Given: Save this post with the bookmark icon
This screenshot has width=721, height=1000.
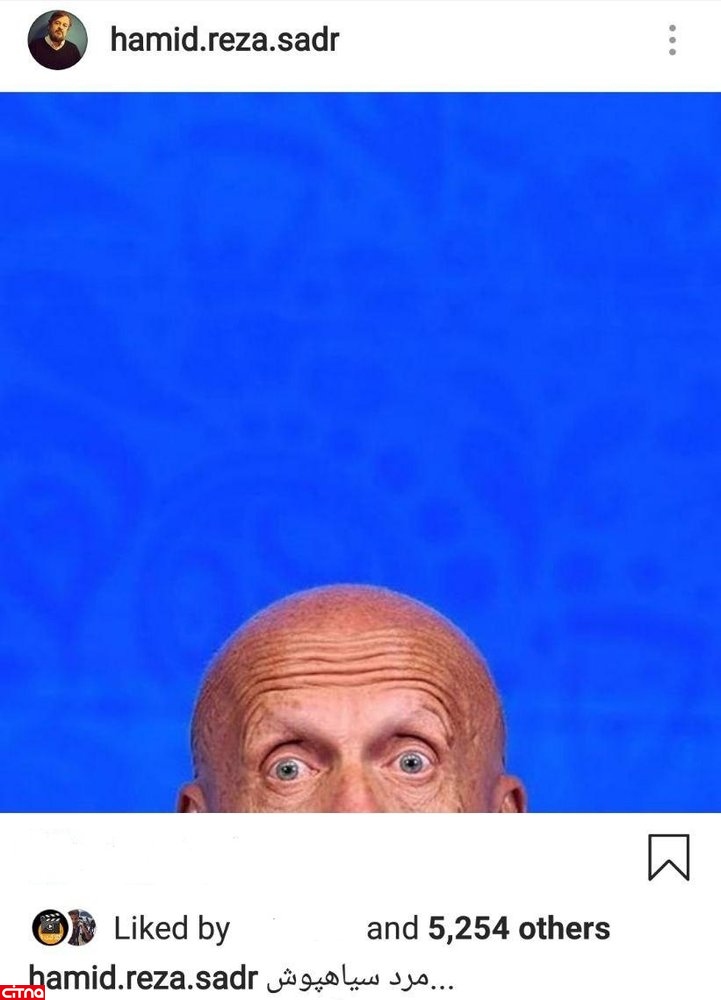Looking at the screenshot, I should click(x=668, y=857).
